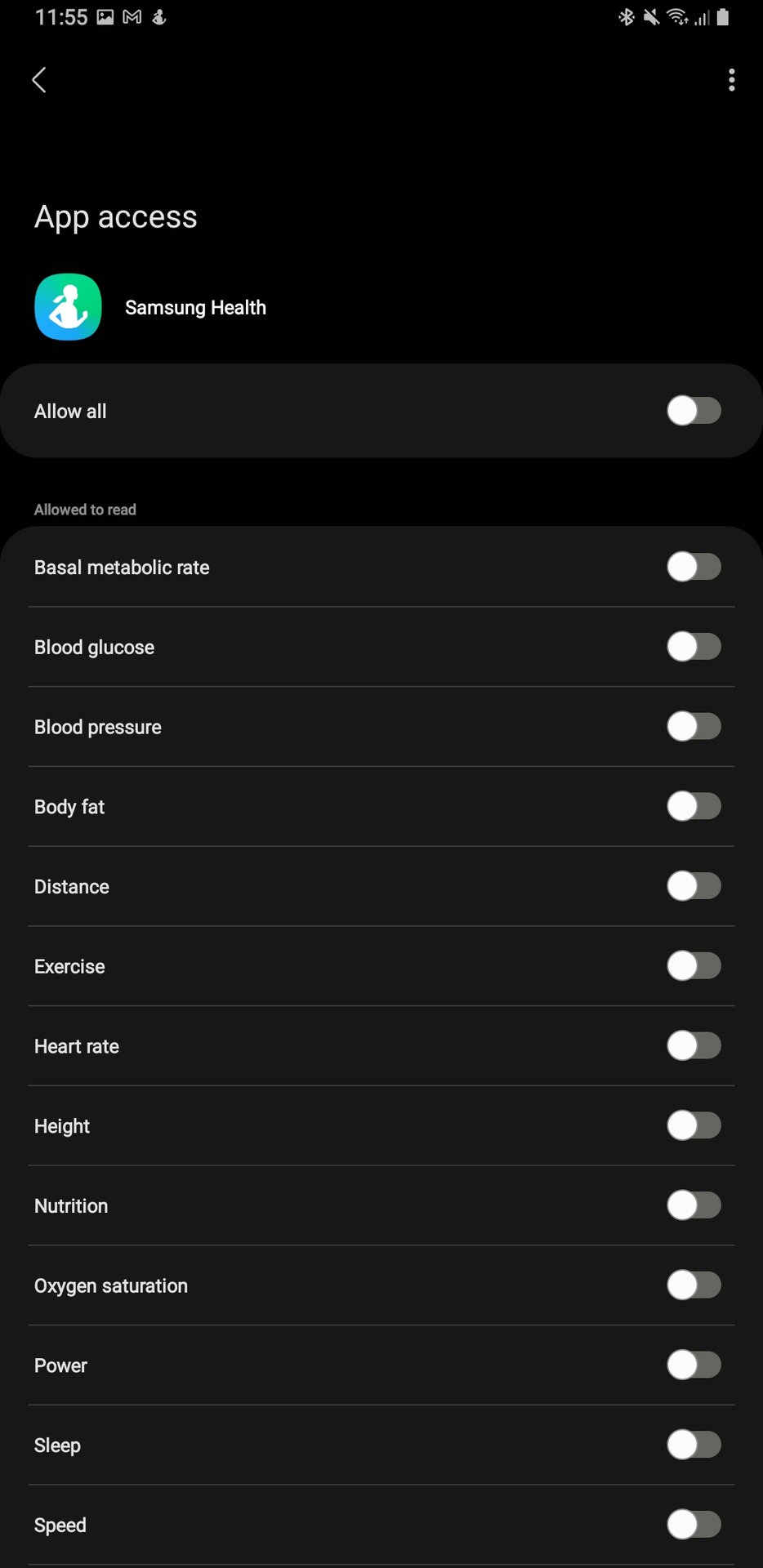Enable Basal metabolic rate read access
Viewport: 763px width, 1568px height.
pyautogui.click(x=694, y=567)
